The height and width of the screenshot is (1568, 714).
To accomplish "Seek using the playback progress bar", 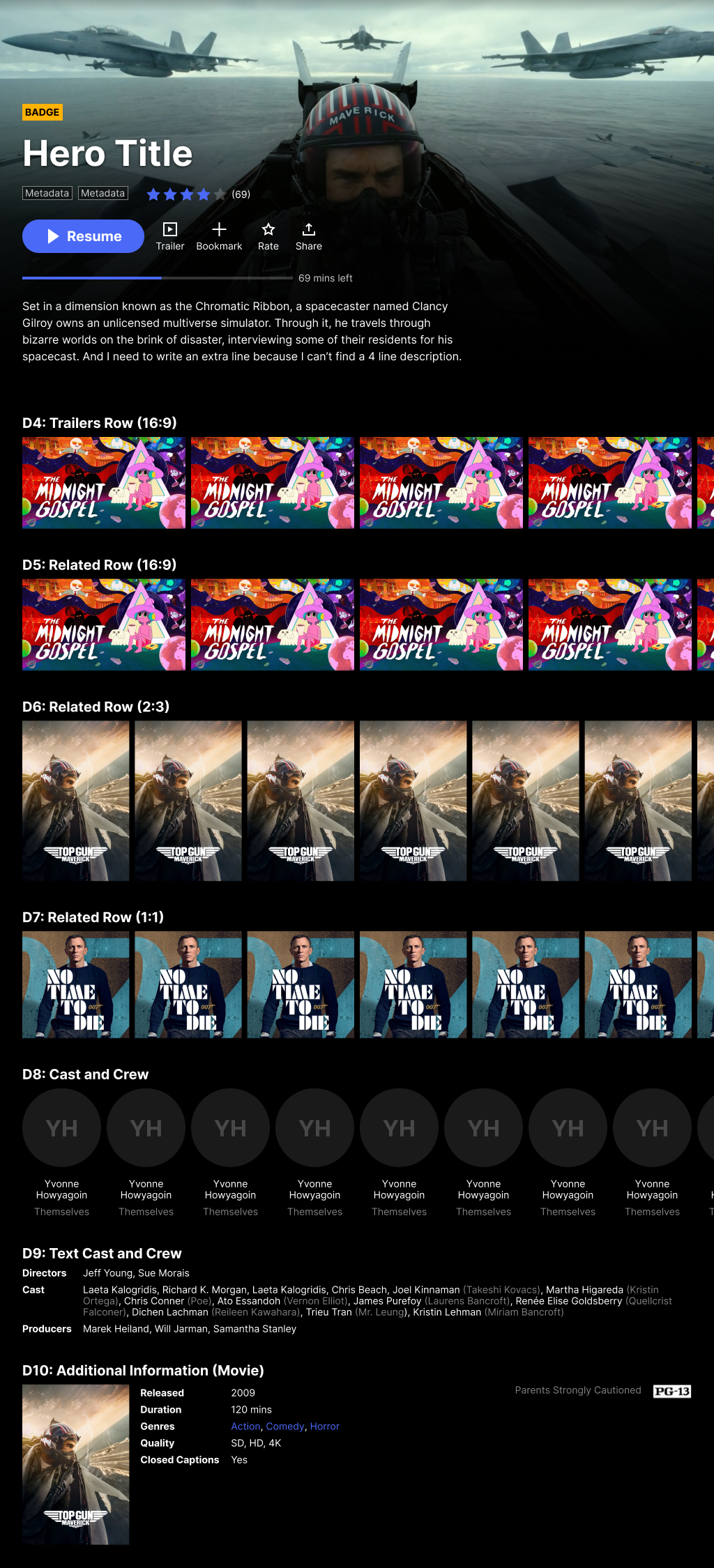I will [x=158, y=278].
